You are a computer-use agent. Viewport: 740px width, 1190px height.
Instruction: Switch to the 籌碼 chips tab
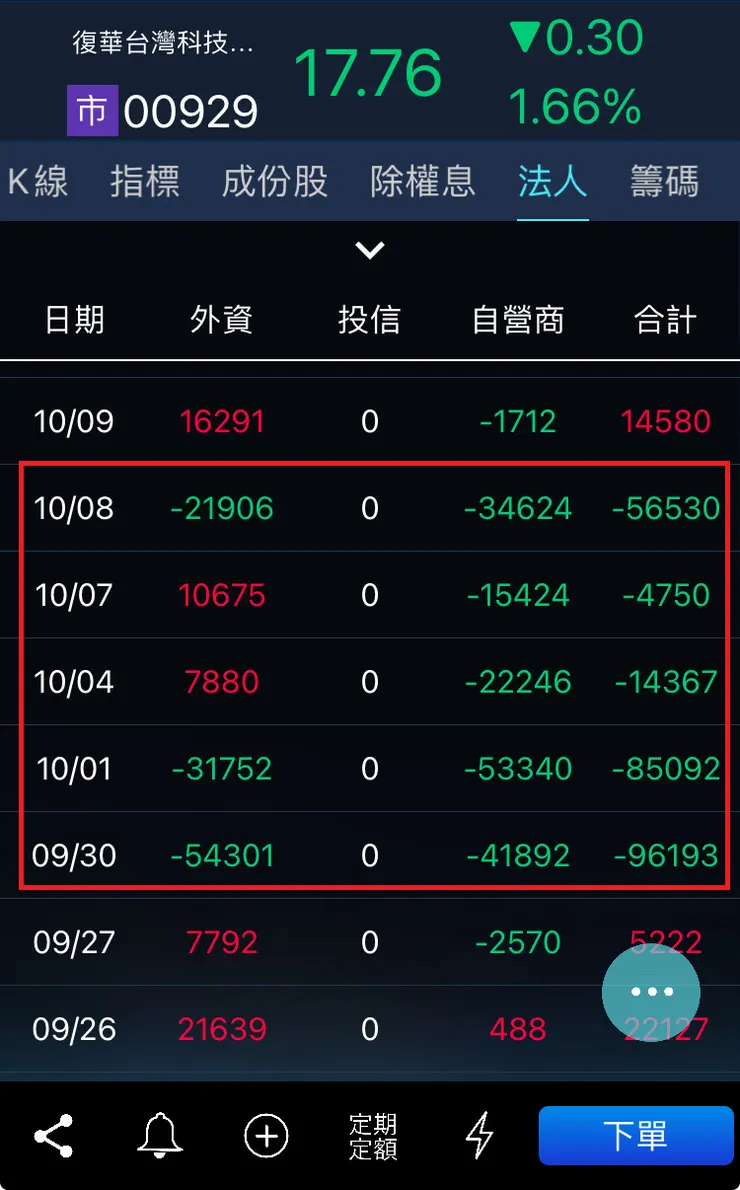click(x=662, y=182)
